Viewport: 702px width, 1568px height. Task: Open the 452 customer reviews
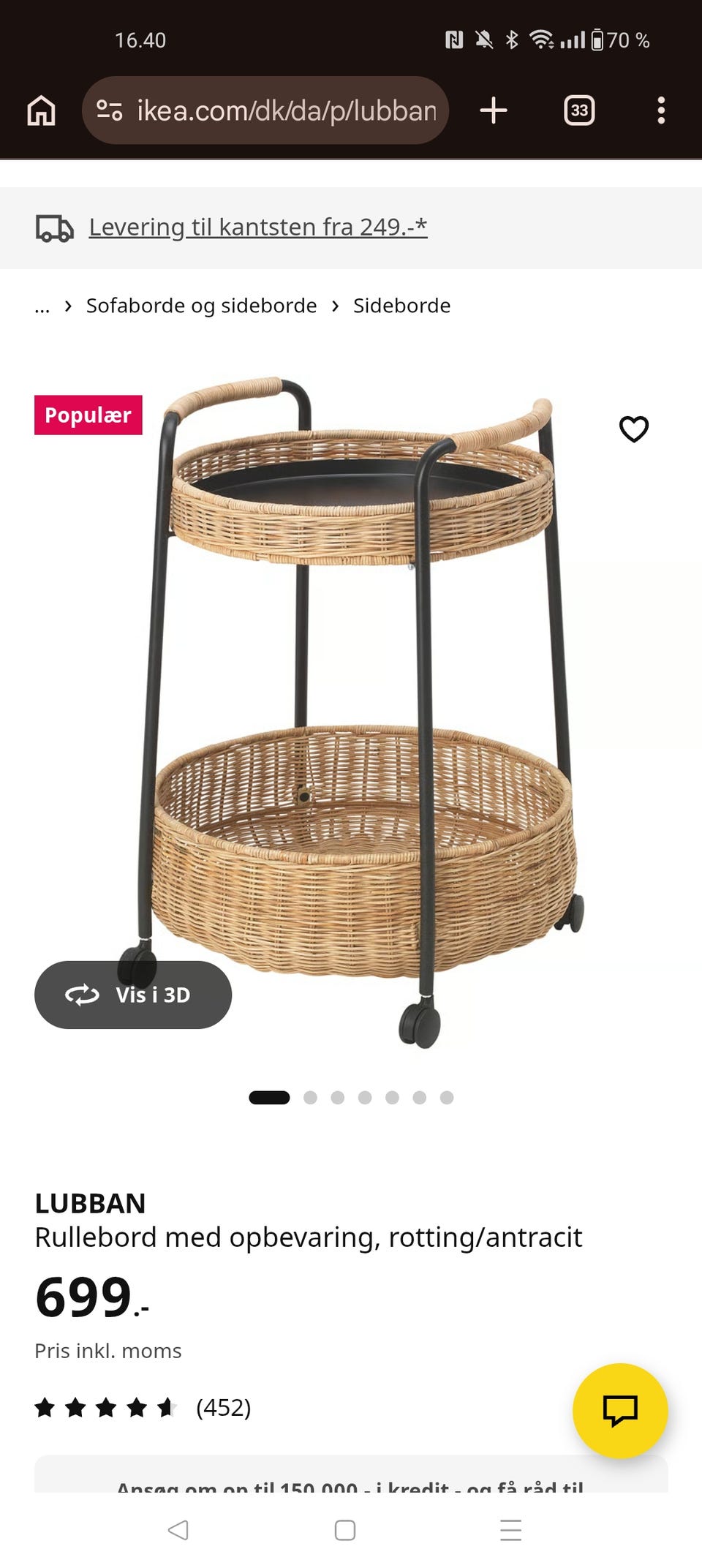(x=223, y=1407)
